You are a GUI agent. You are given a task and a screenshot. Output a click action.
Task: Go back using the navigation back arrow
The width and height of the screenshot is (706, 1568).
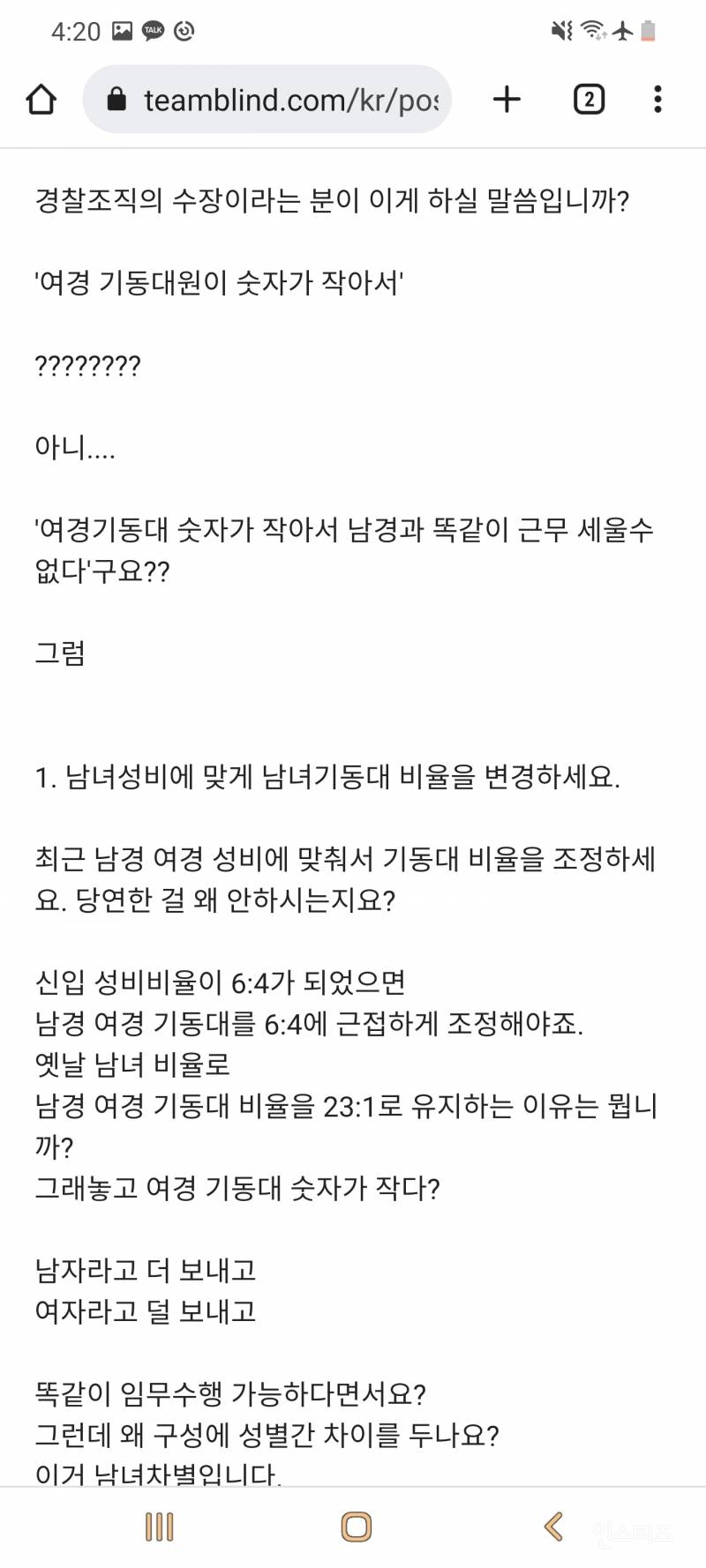point(553,1527)
